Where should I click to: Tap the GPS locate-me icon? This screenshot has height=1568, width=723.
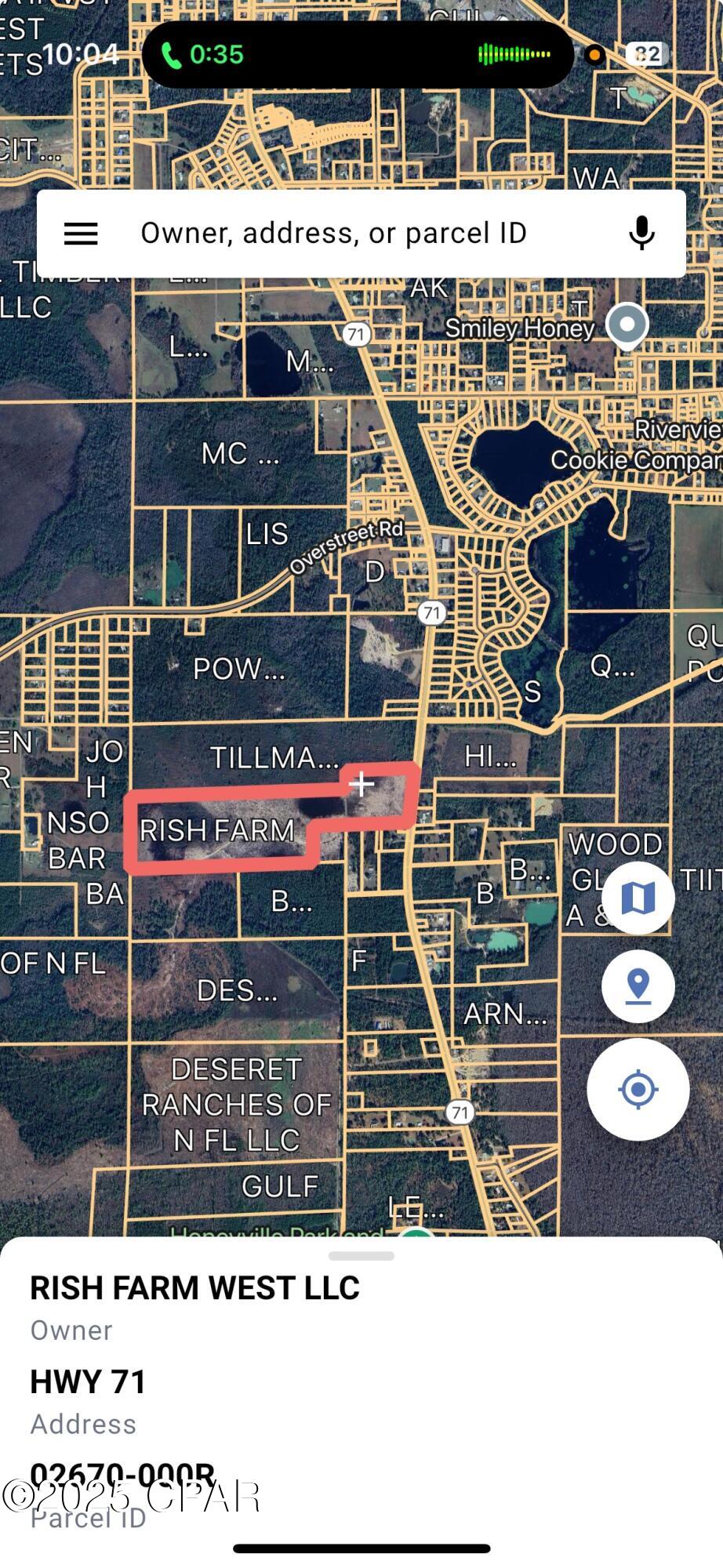(x=638, y=1088)
